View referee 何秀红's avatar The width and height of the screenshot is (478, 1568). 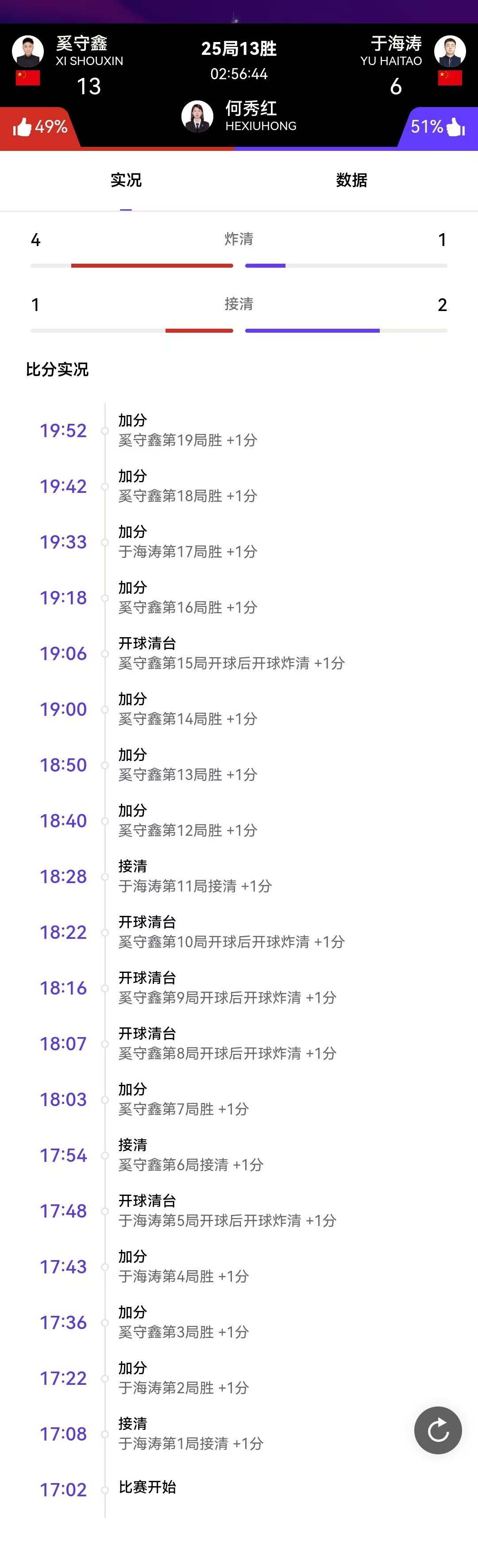coord(197,115)
